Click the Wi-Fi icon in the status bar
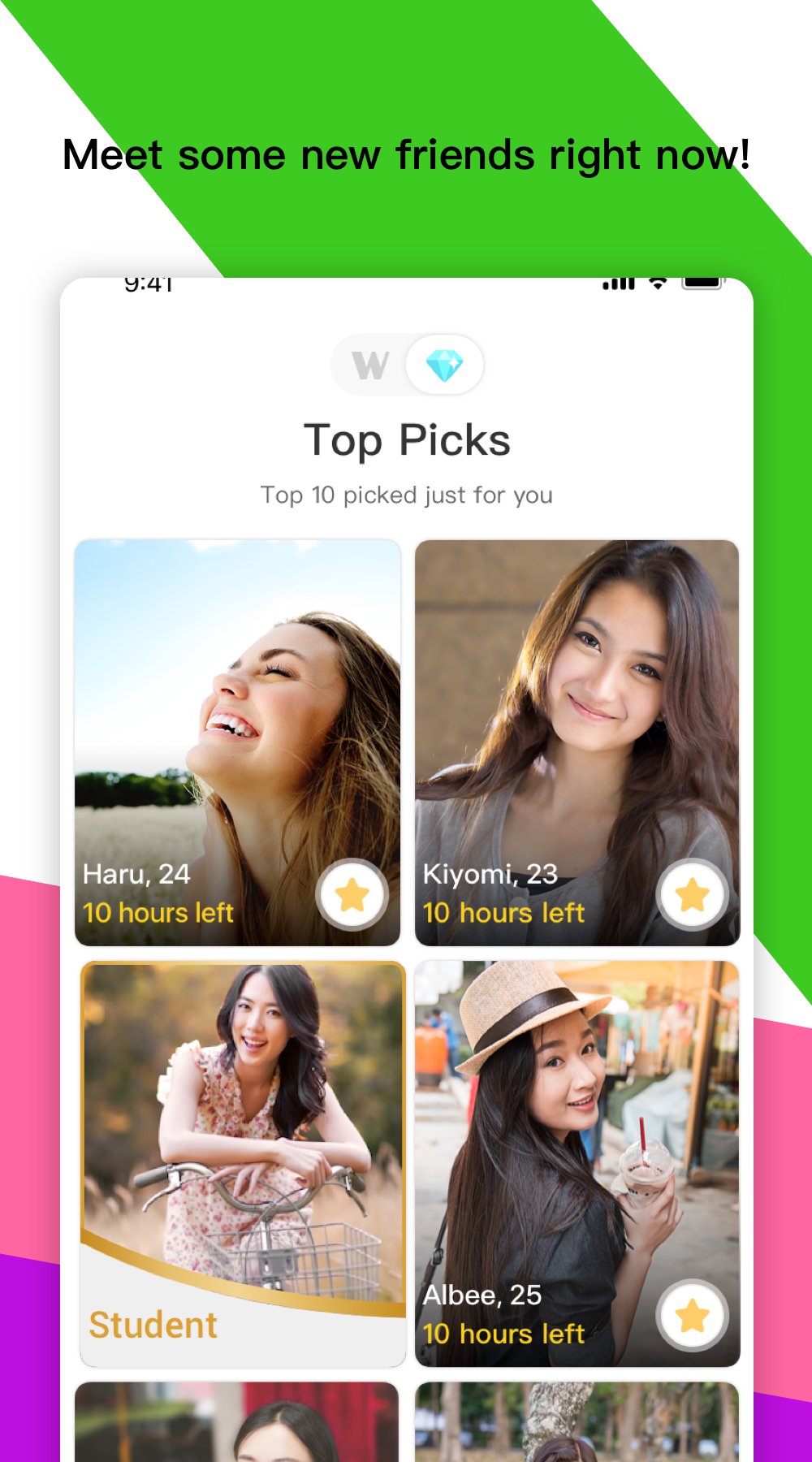 coord(658,283)
